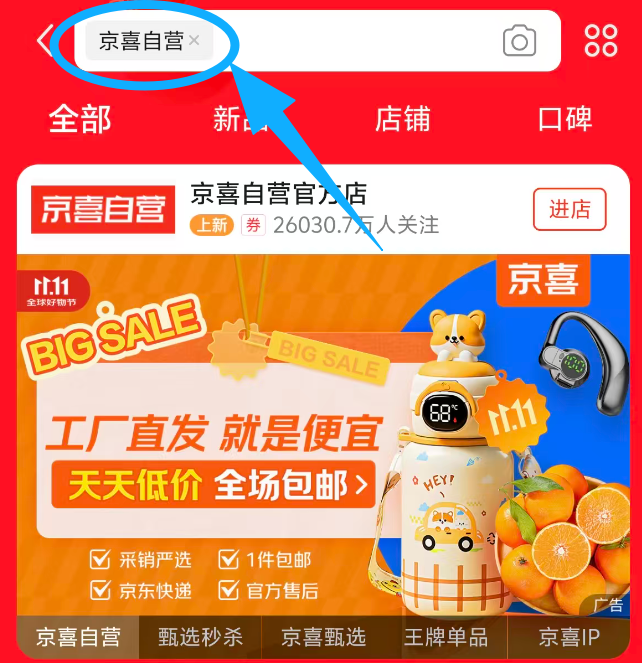Image resolution: width=642 pixels, height=663 pixels.
Task: Switch to the 店铺 tab
Action: [x=402, y=119]
